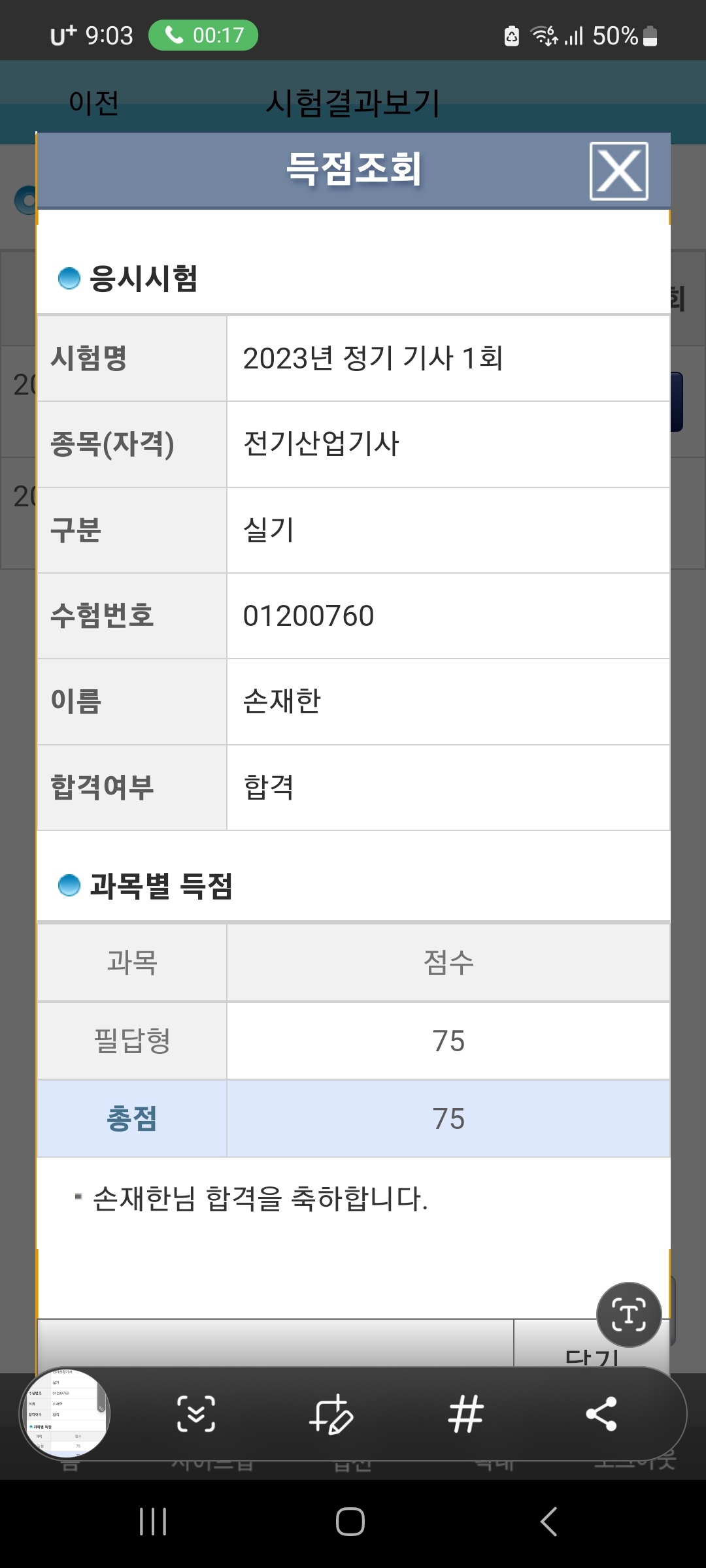The image size is (706, 1568).
Task: Close the 득점조회 score dialog
Action: coord(618,171)
